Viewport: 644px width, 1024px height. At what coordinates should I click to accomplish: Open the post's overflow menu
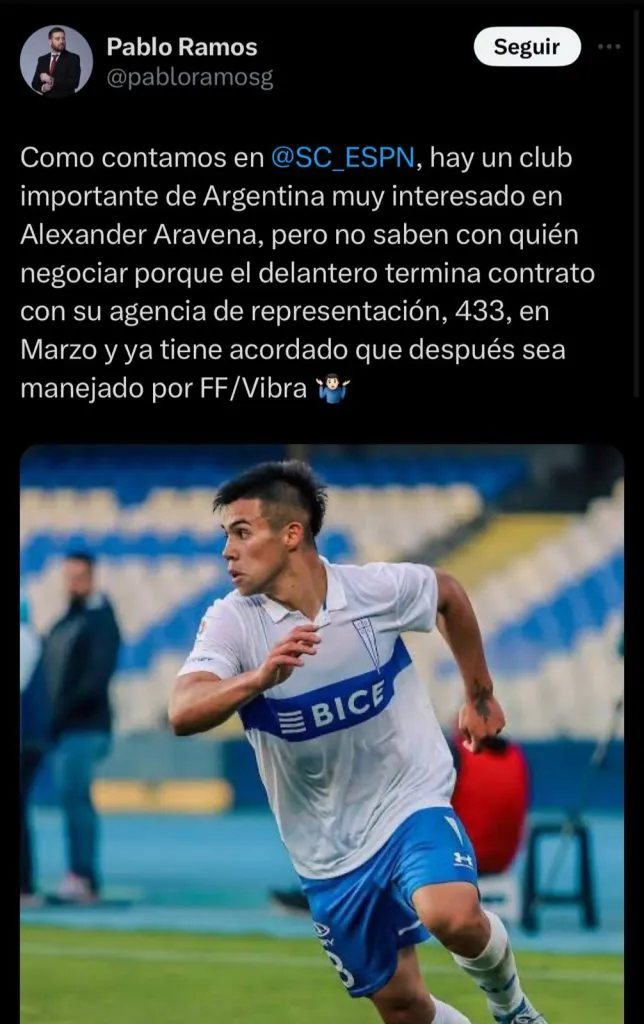[x=609, y=46]
